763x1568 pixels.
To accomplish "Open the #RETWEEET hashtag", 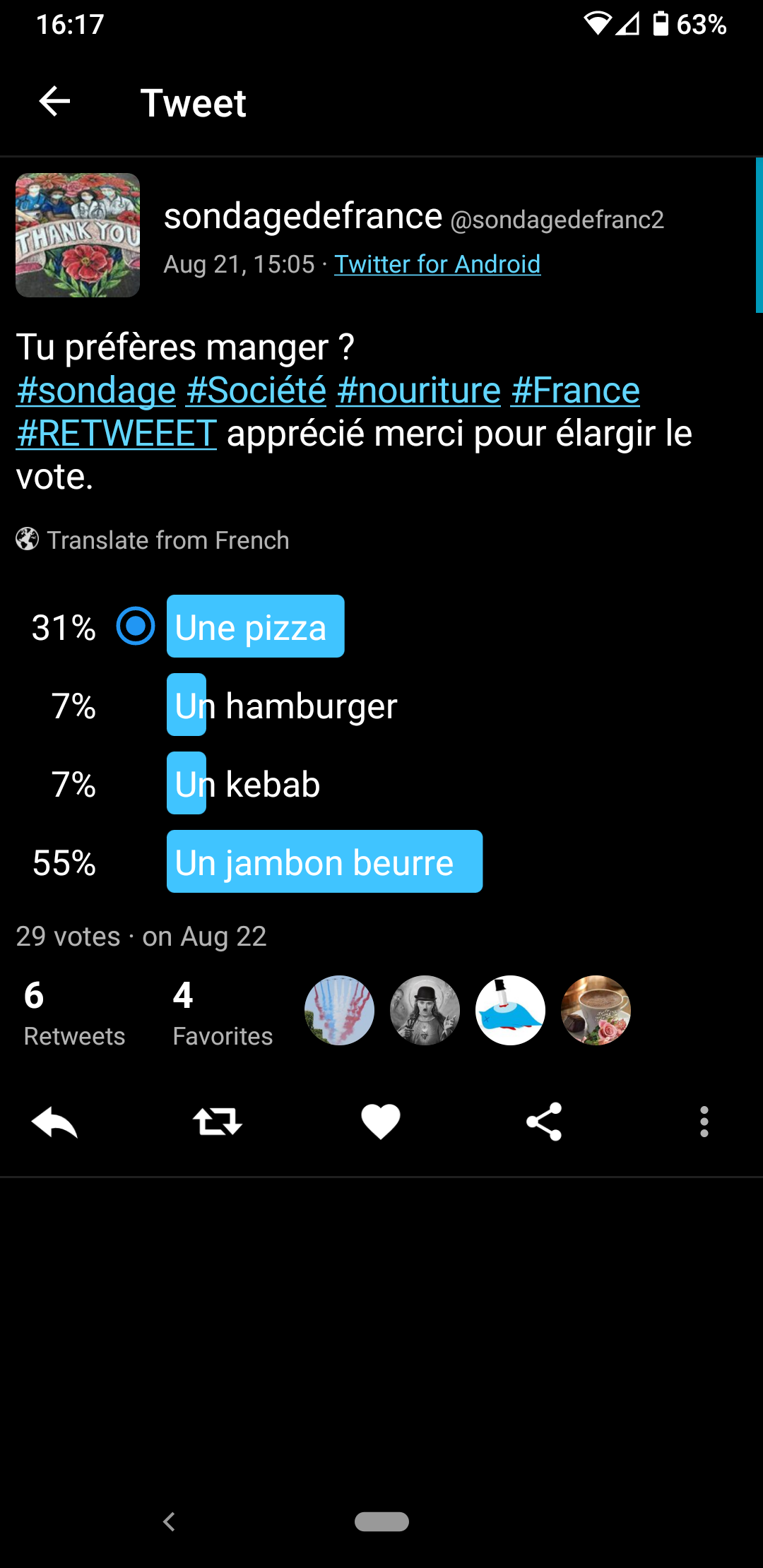I will tap(117, 434).
